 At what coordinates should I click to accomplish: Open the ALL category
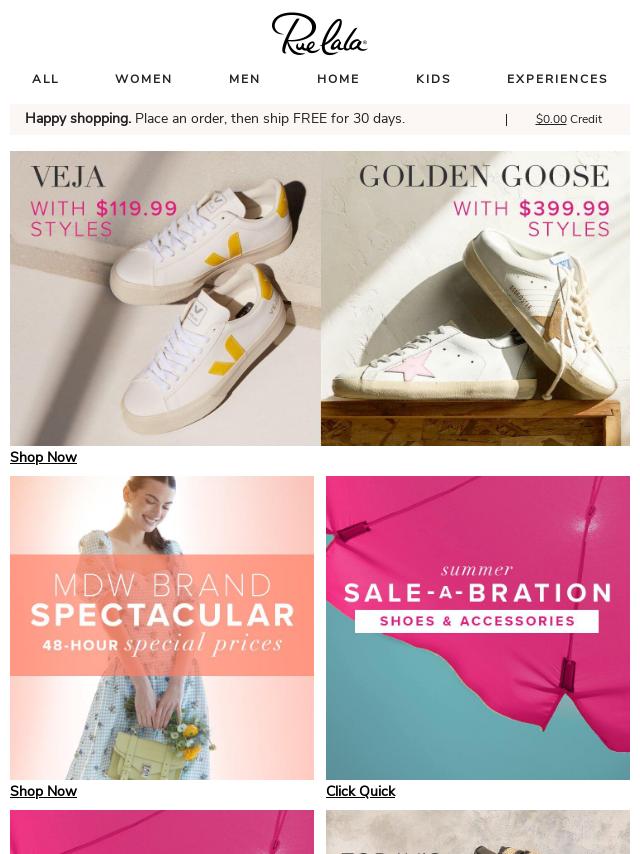[45, 79]
